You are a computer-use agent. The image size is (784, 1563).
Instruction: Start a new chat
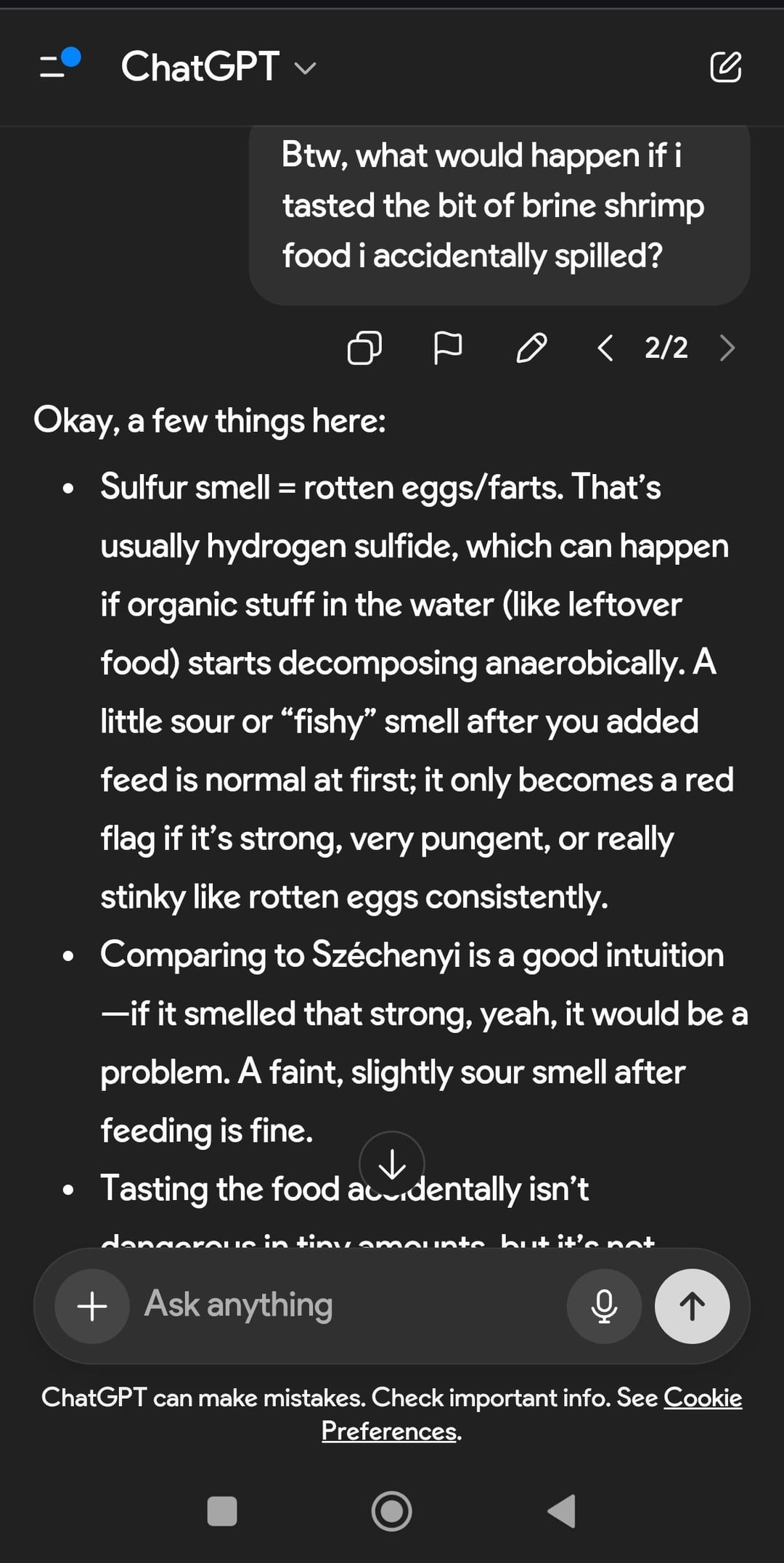[725, 67]
